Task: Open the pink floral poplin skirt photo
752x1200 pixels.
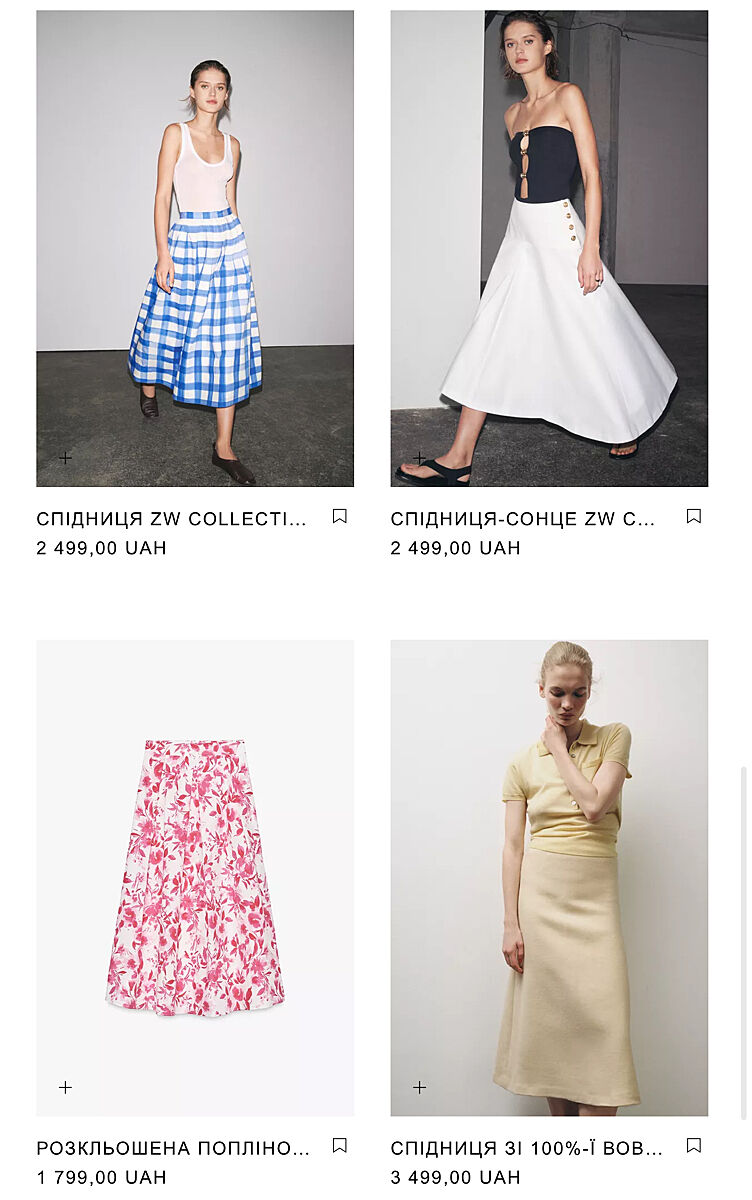Action: 195,877
